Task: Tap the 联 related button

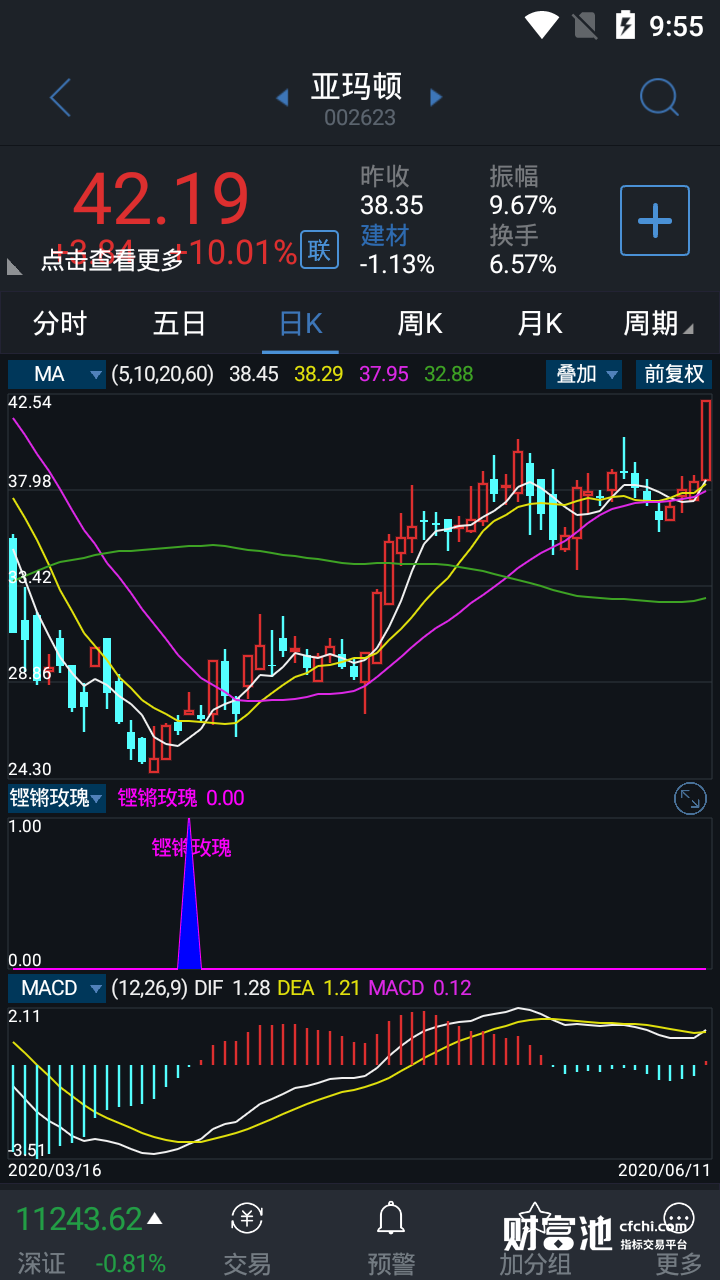Action: [x=319, y=250]
